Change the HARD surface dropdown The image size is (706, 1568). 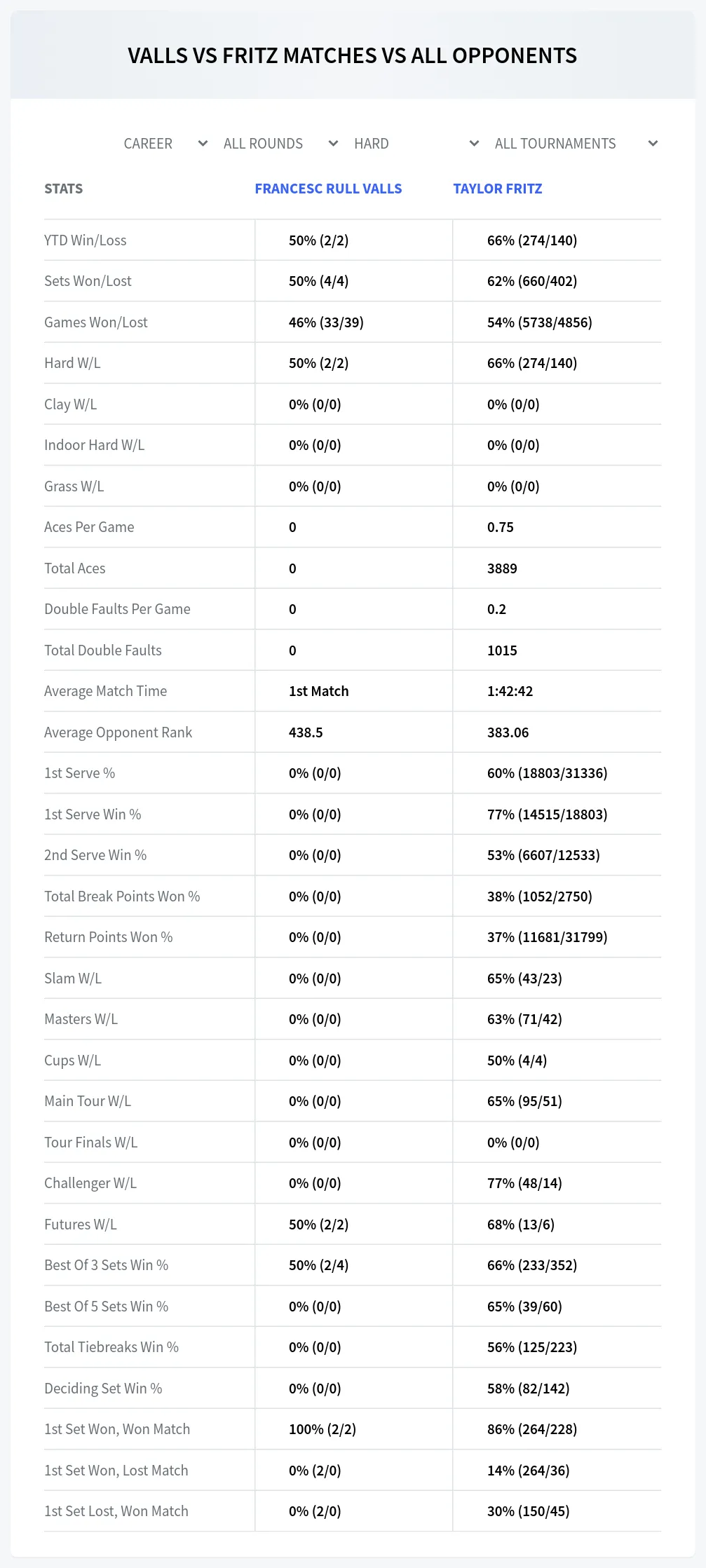coord(416,144)
